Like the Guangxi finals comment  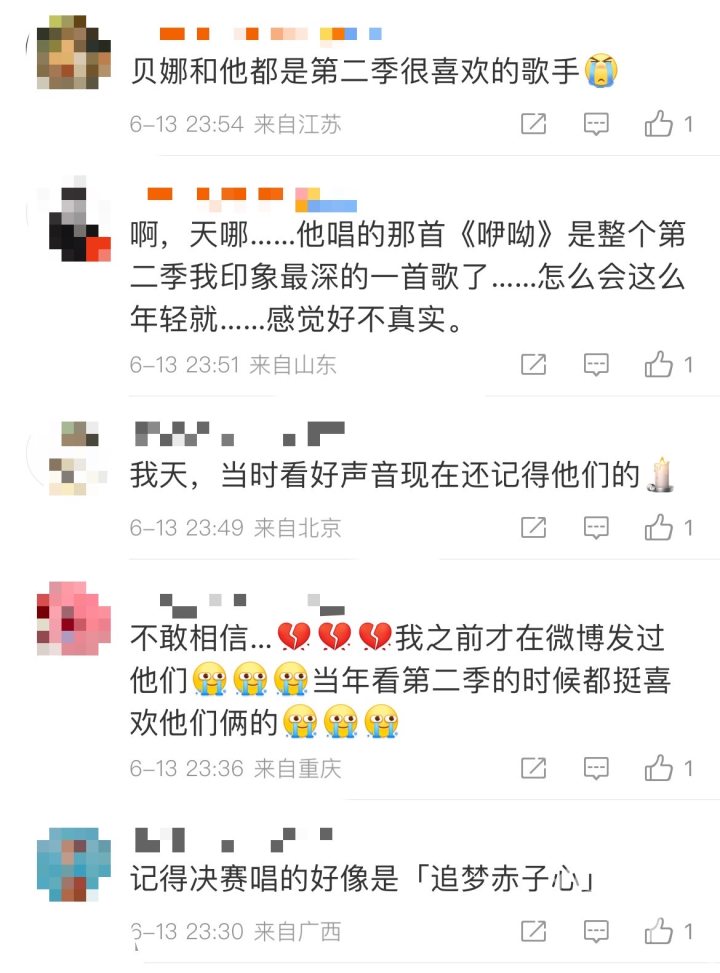point(658,931)
